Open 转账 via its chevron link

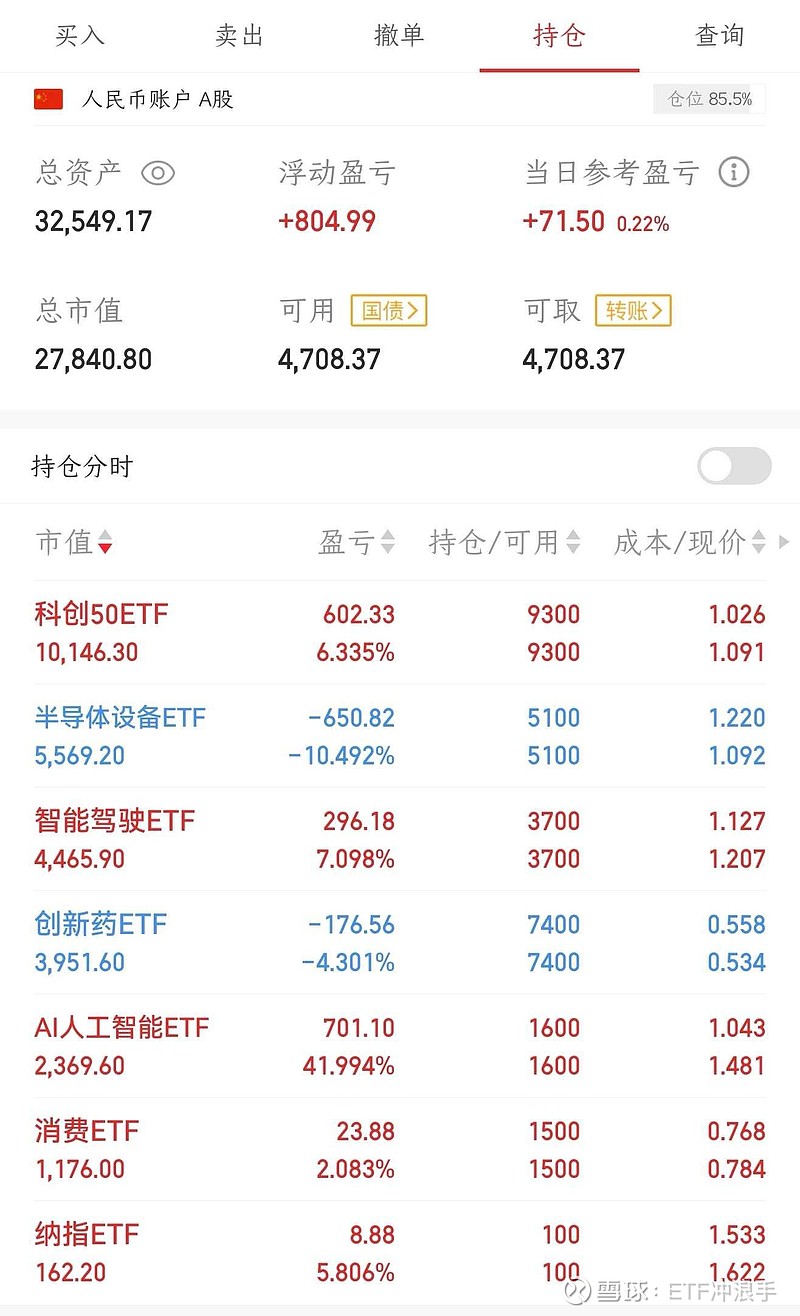tap(632, 311)
